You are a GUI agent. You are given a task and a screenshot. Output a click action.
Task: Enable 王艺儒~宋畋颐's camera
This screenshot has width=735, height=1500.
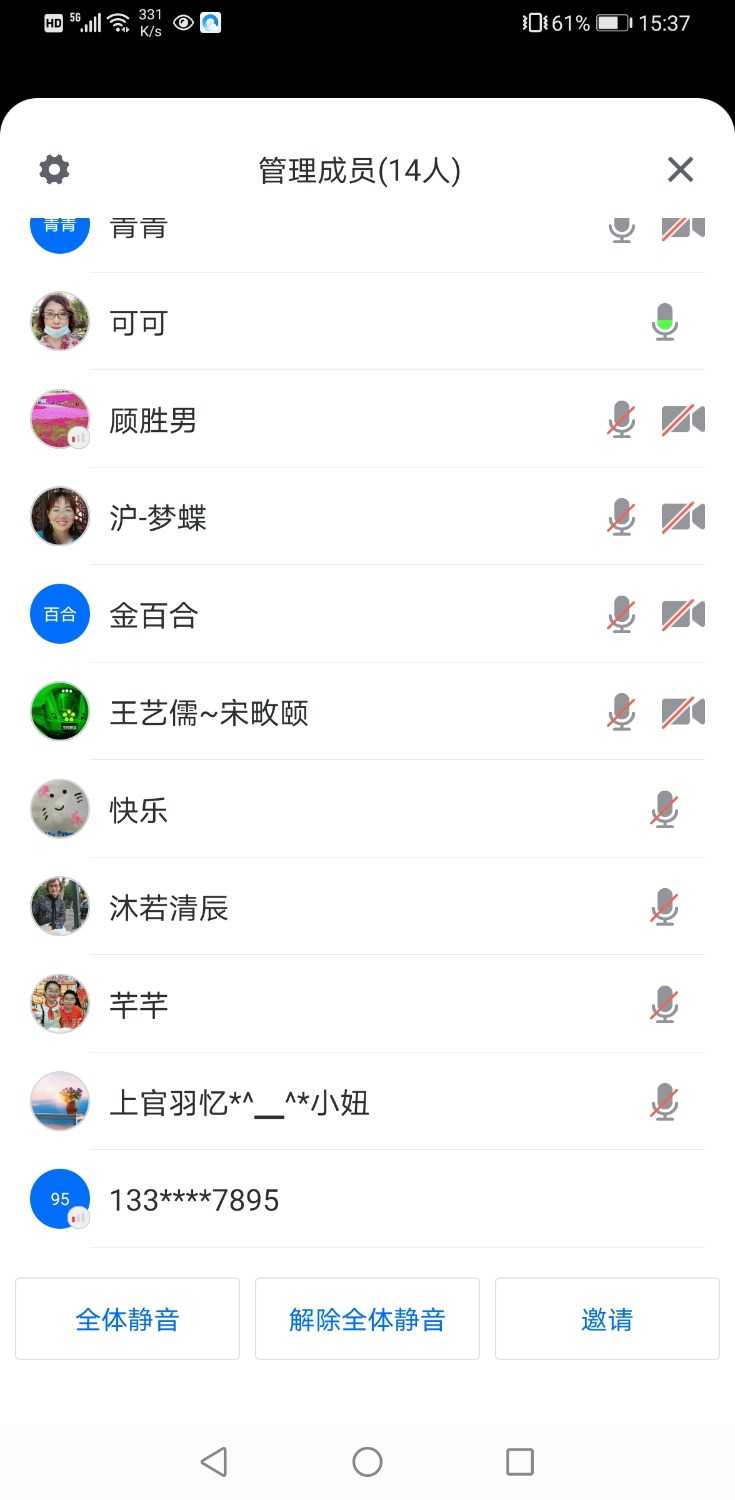point(682,712)
